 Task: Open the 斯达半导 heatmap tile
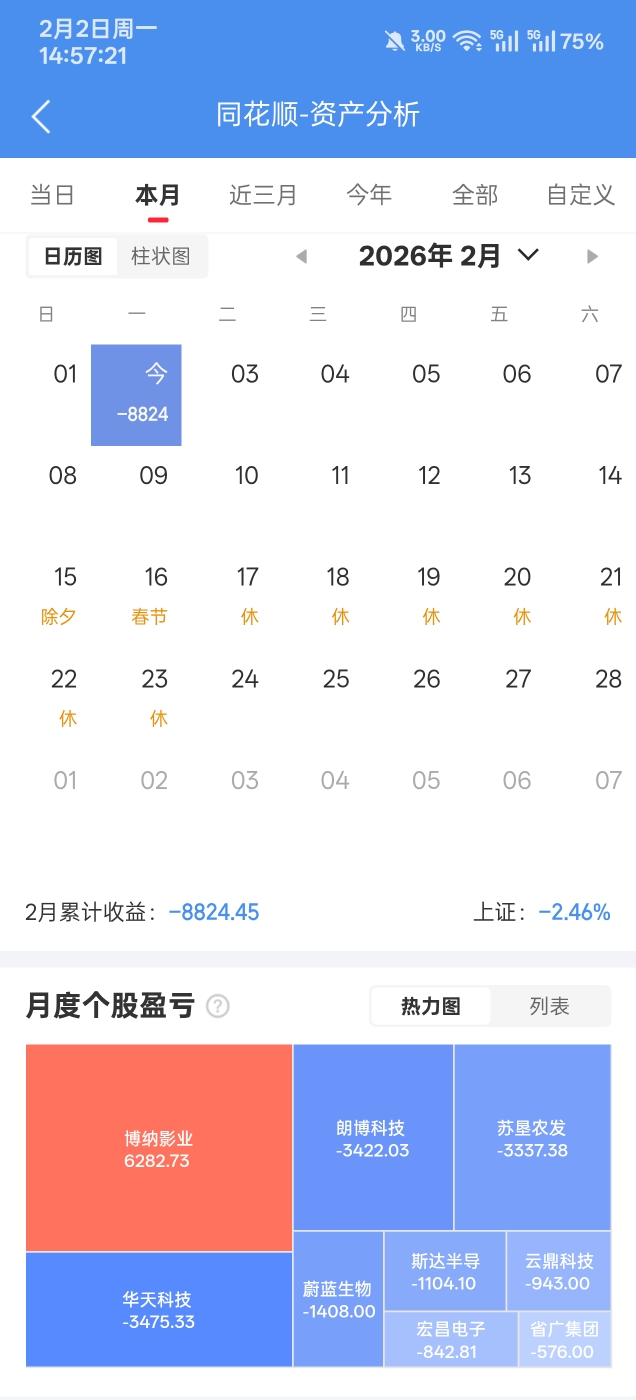[445, 1271]
